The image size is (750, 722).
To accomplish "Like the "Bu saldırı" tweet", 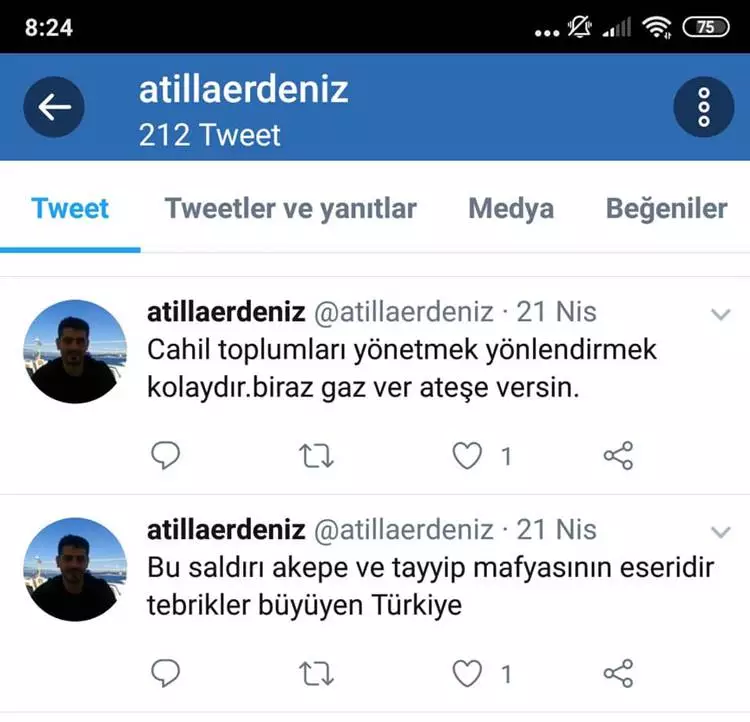I will 467,674.
